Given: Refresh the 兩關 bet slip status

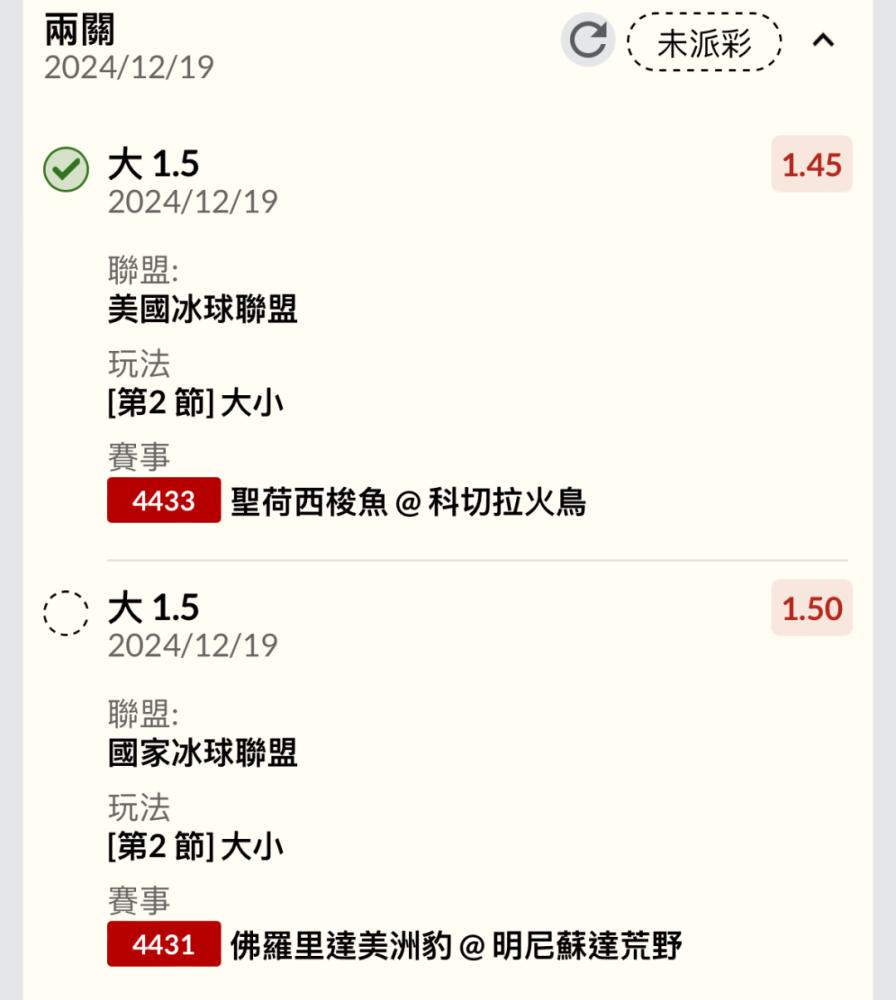Looking at the screenshot, I should (587, 41).
